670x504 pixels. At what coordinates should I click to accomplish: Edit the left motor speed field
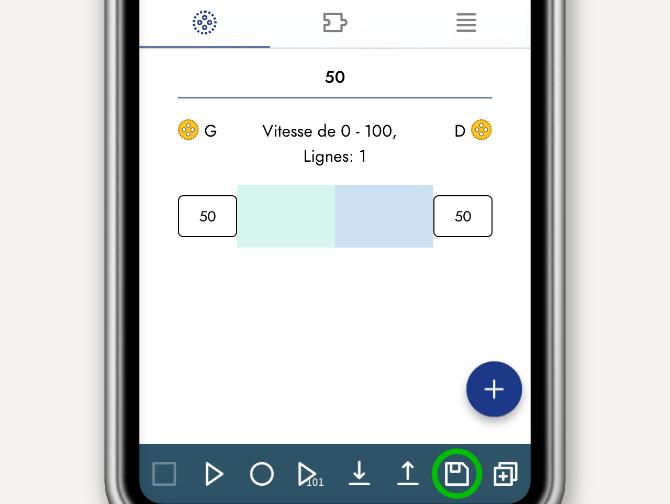click(x=207, y=216)
